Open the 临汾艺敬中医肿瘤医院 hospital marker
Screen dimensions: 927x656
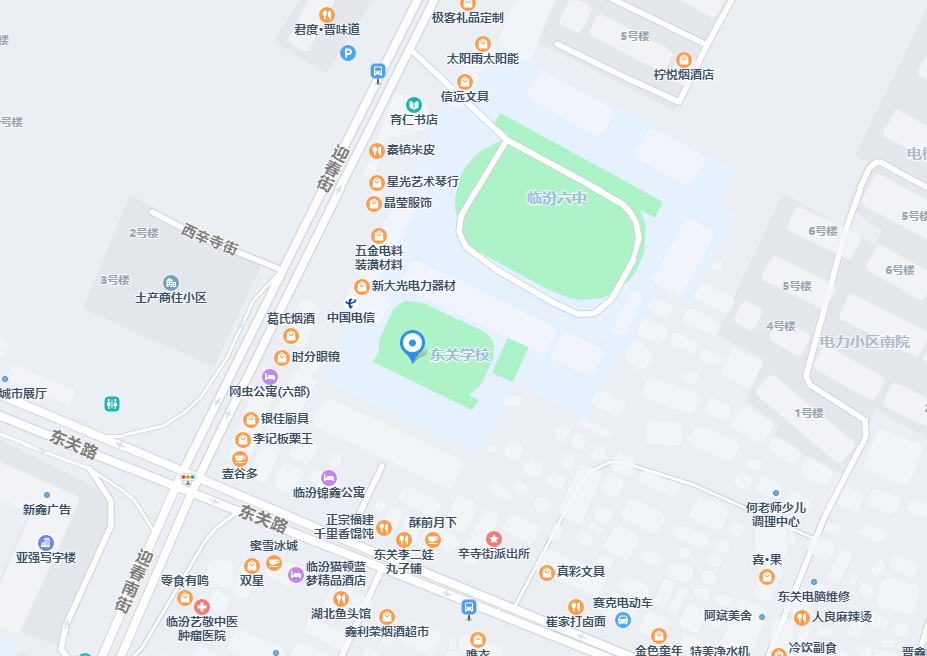(x=202, y=607)
